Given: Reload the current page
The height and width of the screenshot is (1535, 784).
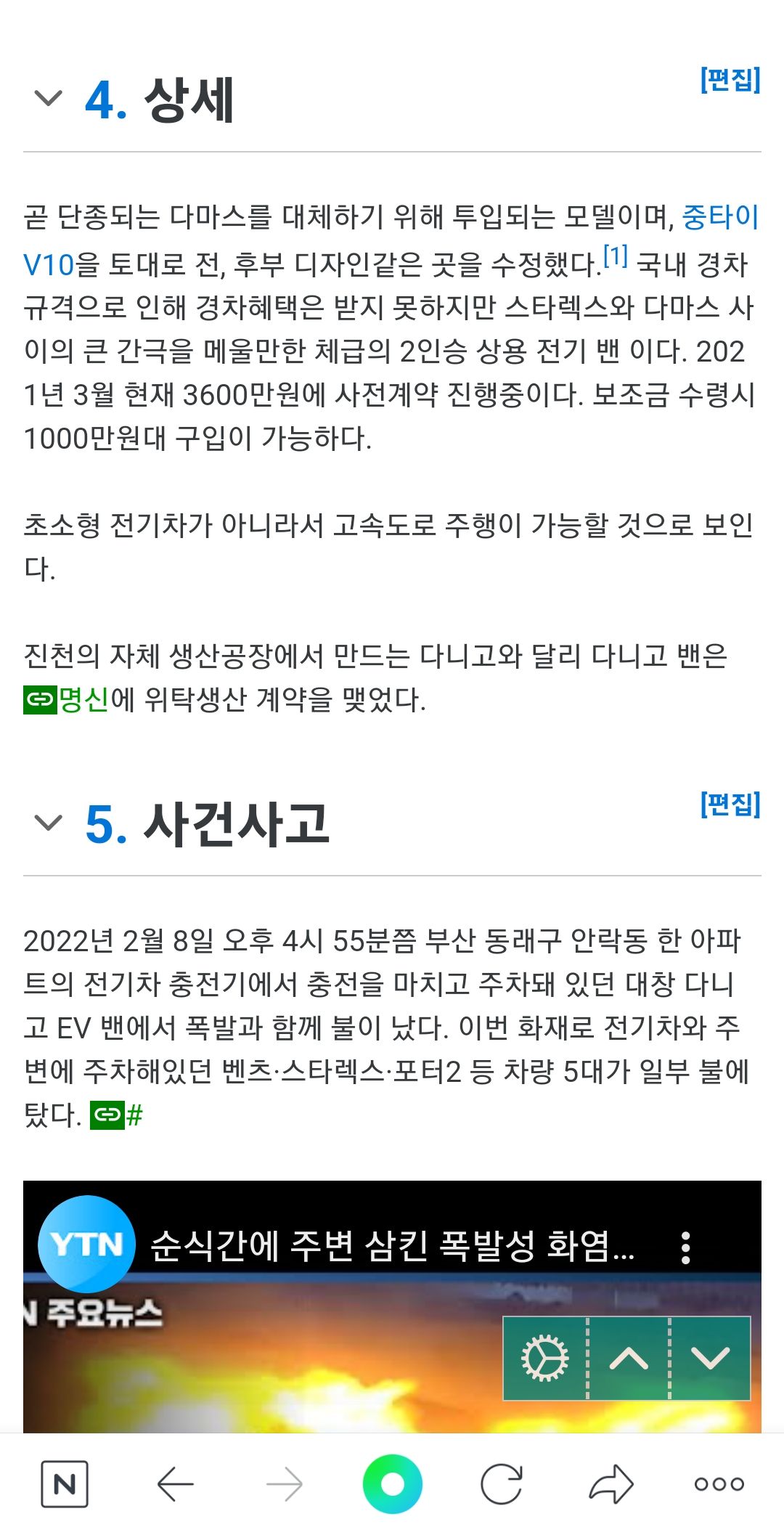Looking at the screenshot, I should 502,1484.
